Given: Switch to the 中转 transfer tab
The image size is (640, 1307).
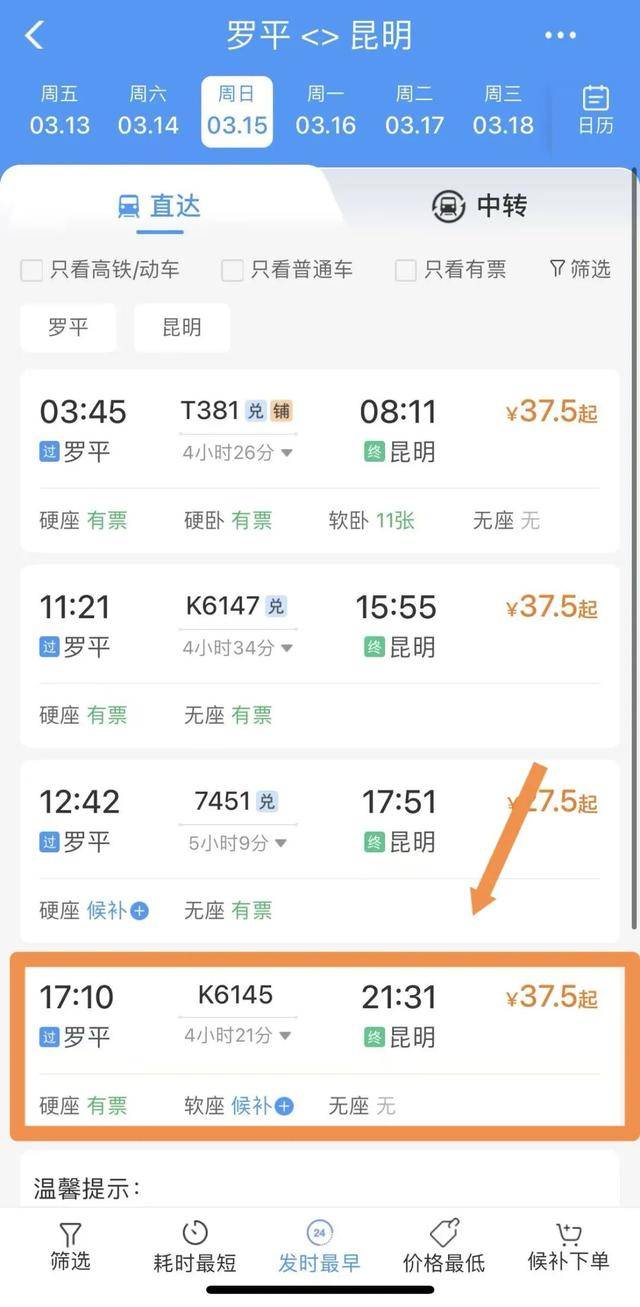Looking at the screenshot, I should [479, 206].
